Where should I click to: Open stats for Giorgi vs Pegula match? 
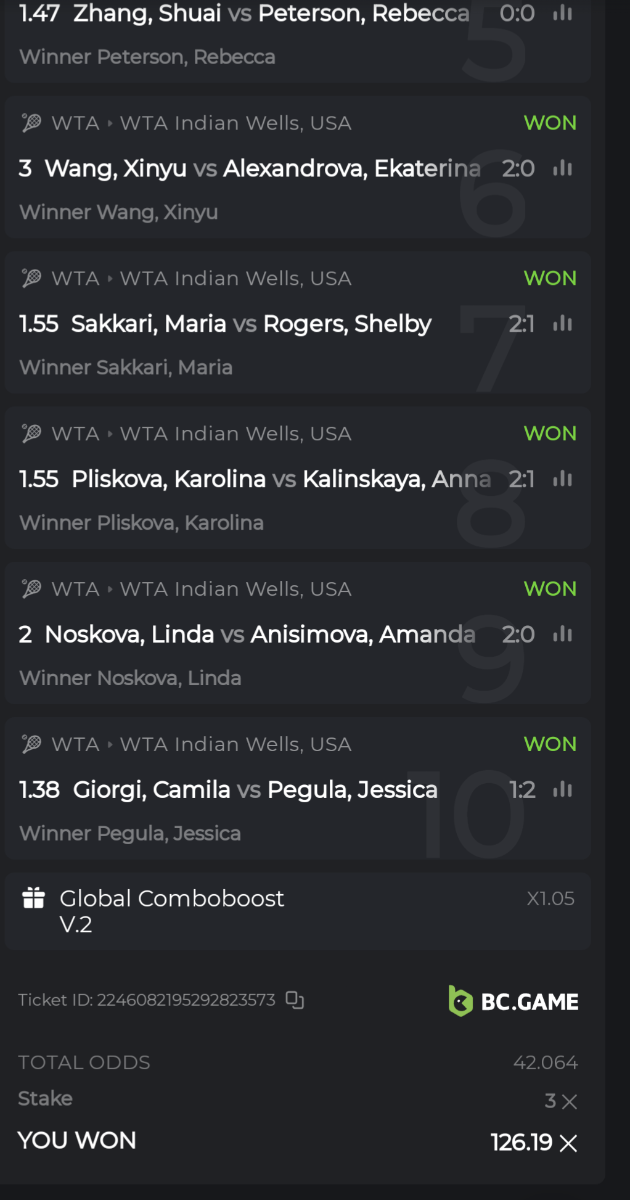[x=563, y=789]
